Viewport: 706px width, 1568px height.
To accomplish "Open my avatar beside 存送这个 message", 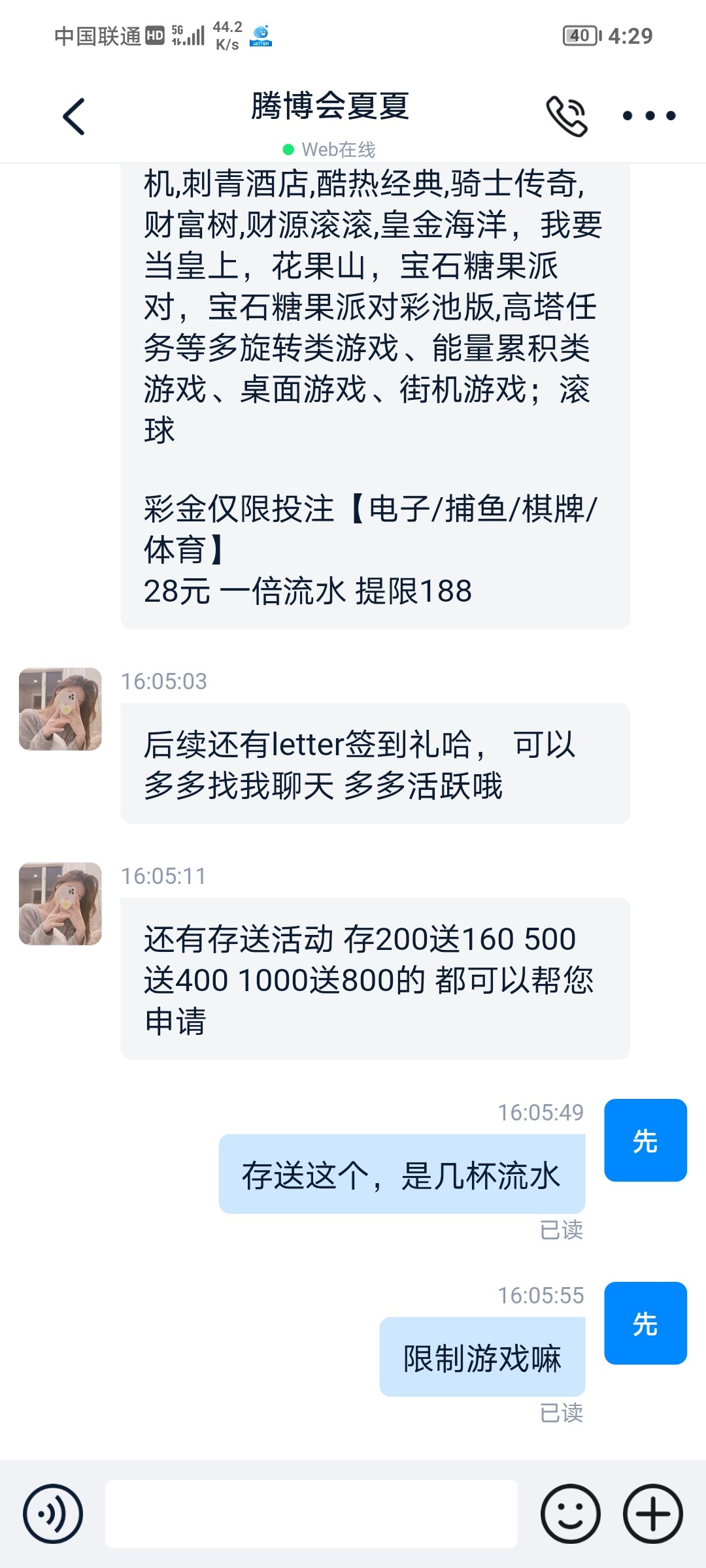I will [x=645, y=1140].
